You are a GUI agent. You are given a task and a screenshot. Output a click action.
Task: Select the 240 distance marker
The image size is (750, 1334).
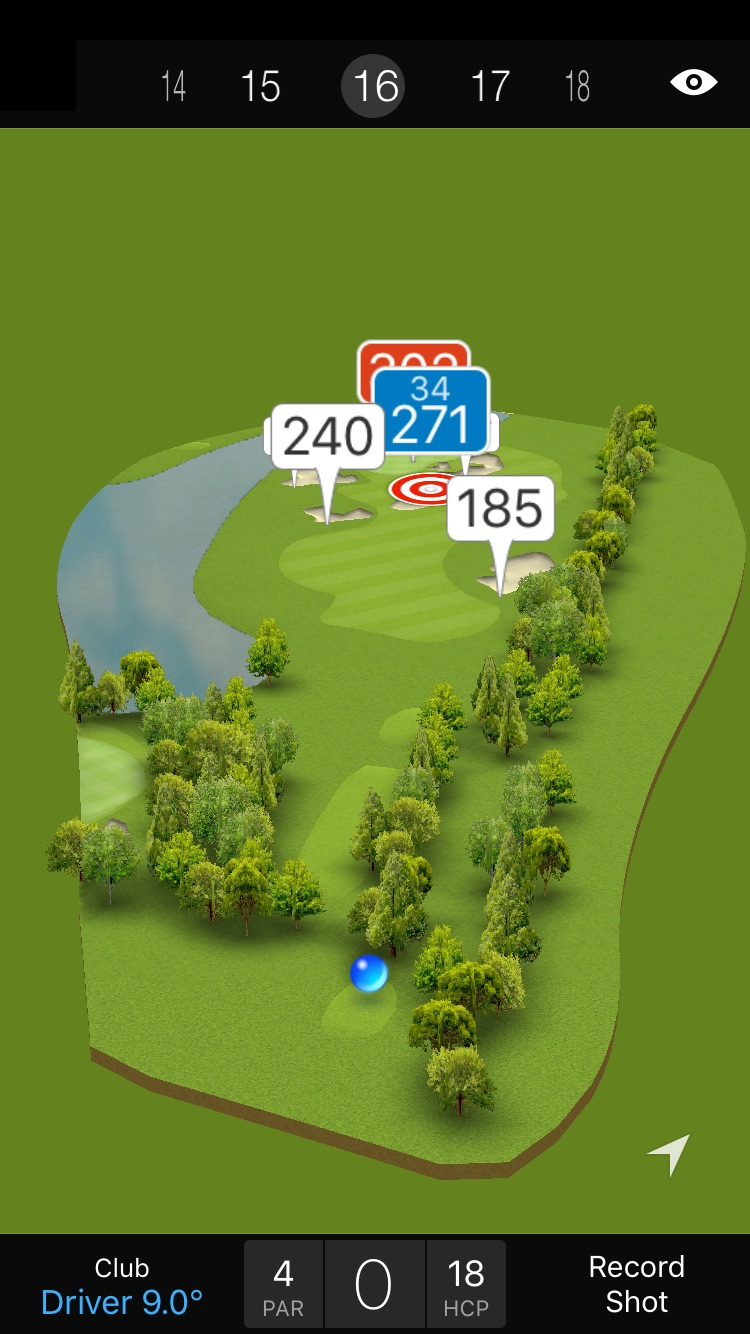(x=328, y=437)
